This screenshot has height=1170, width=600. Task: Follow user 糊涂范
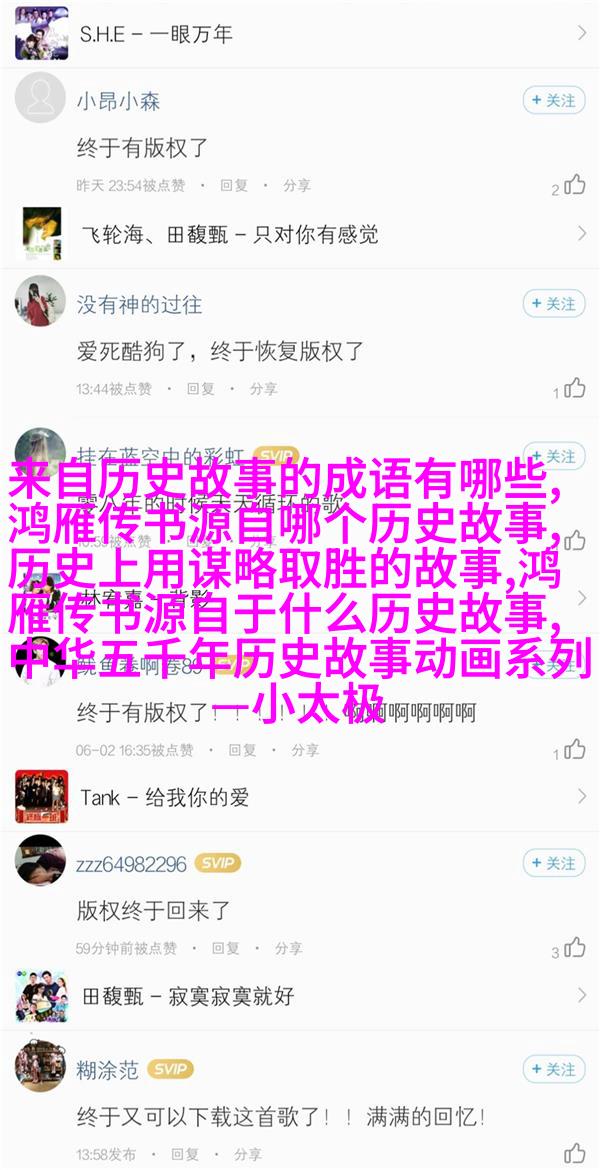coord(553,1069)
